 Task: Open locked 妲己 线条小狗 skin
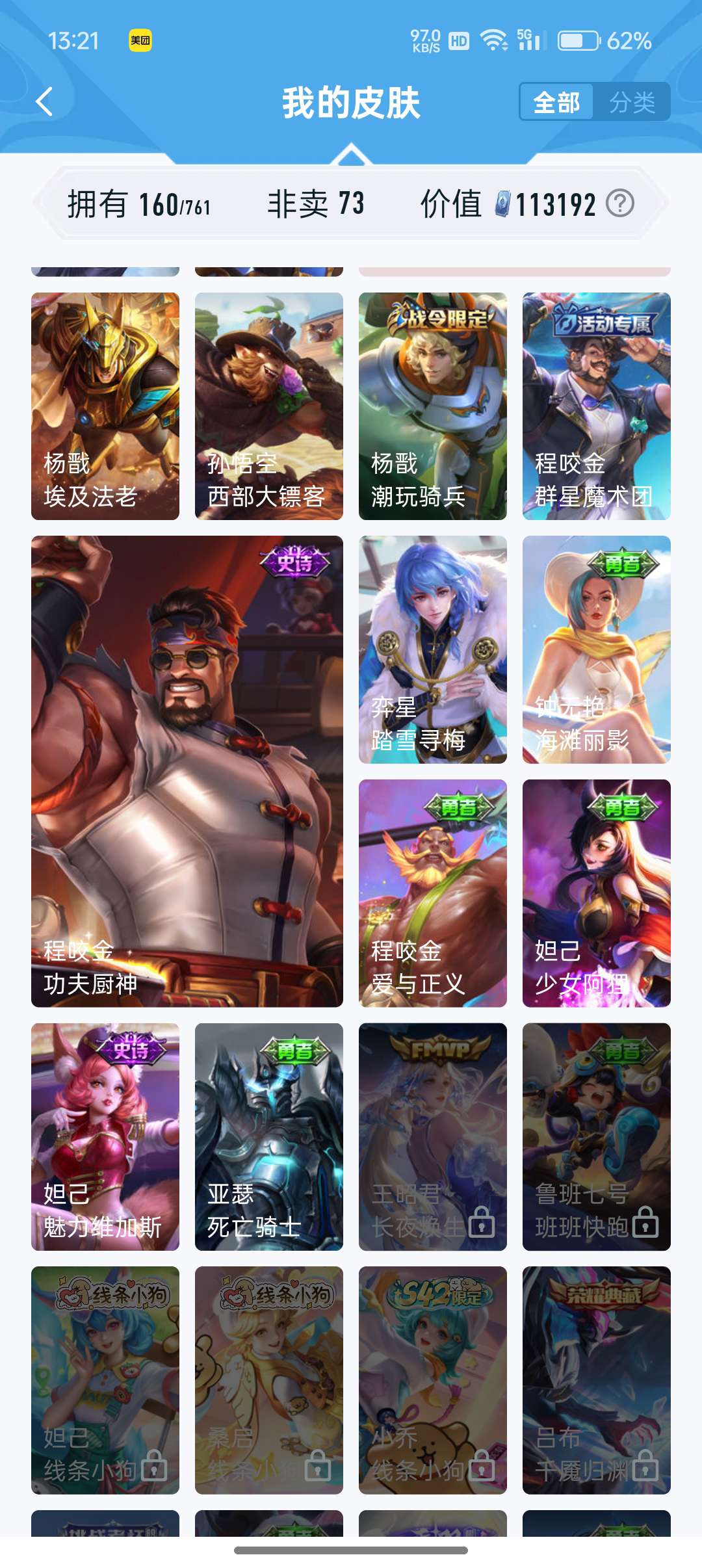point(105,1379)
